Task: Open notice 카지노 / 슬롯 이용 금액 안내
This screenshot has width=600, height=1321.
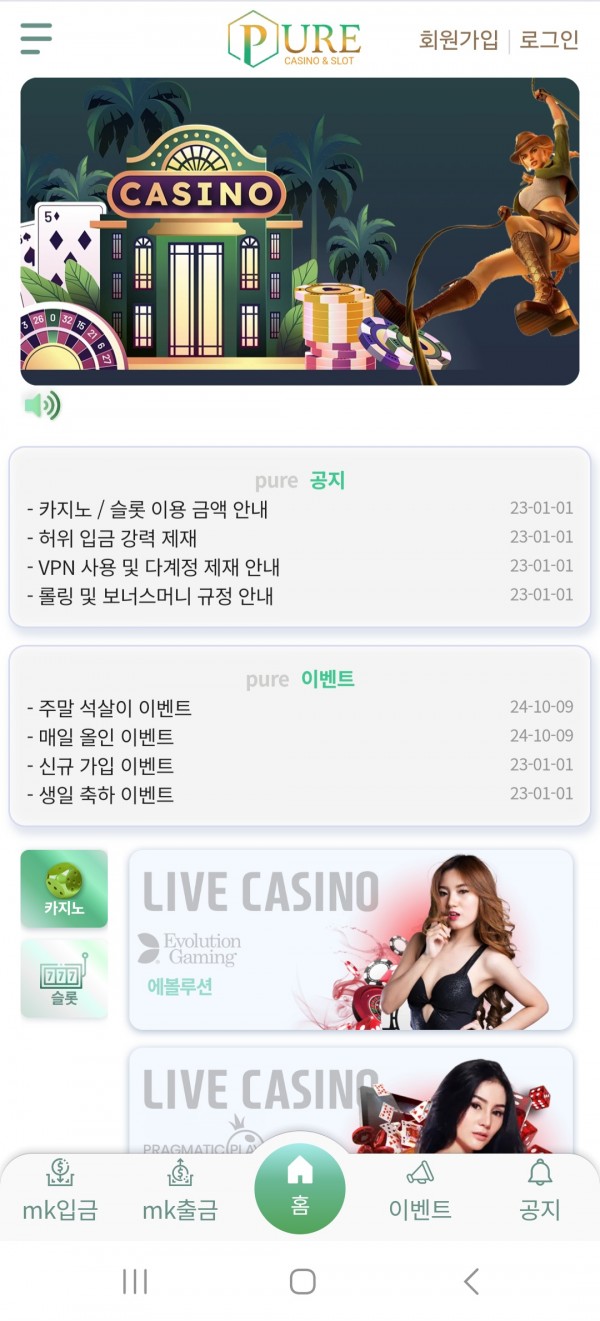Action: coord(147,509)
